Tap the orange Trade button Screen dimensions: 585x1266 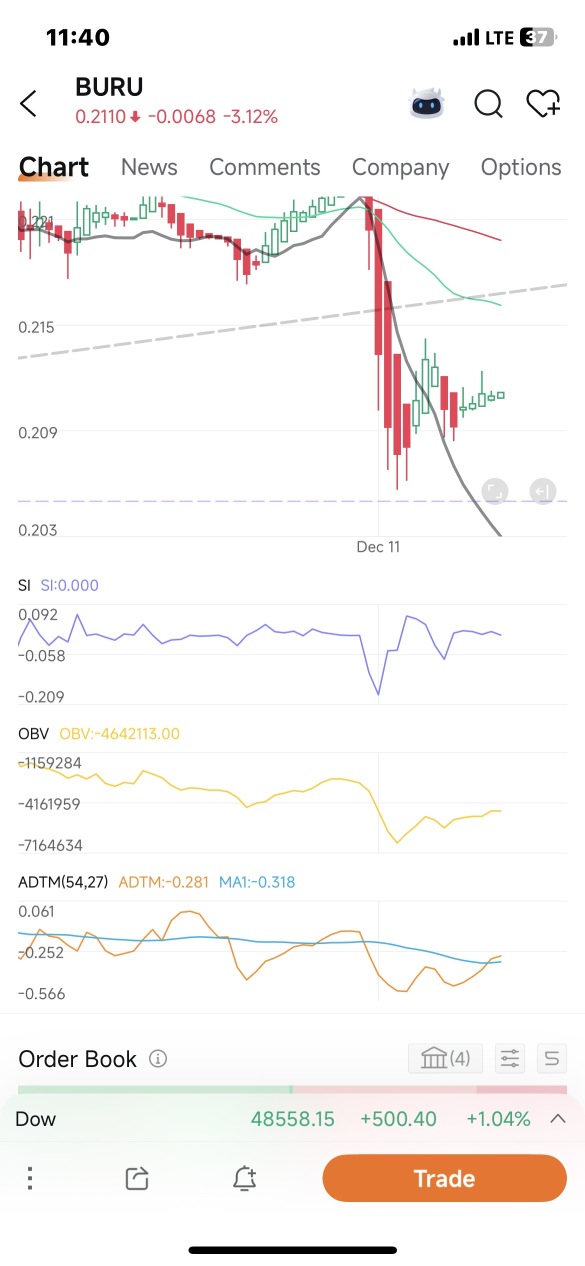pyautogui.click(x=445, y=1178)
